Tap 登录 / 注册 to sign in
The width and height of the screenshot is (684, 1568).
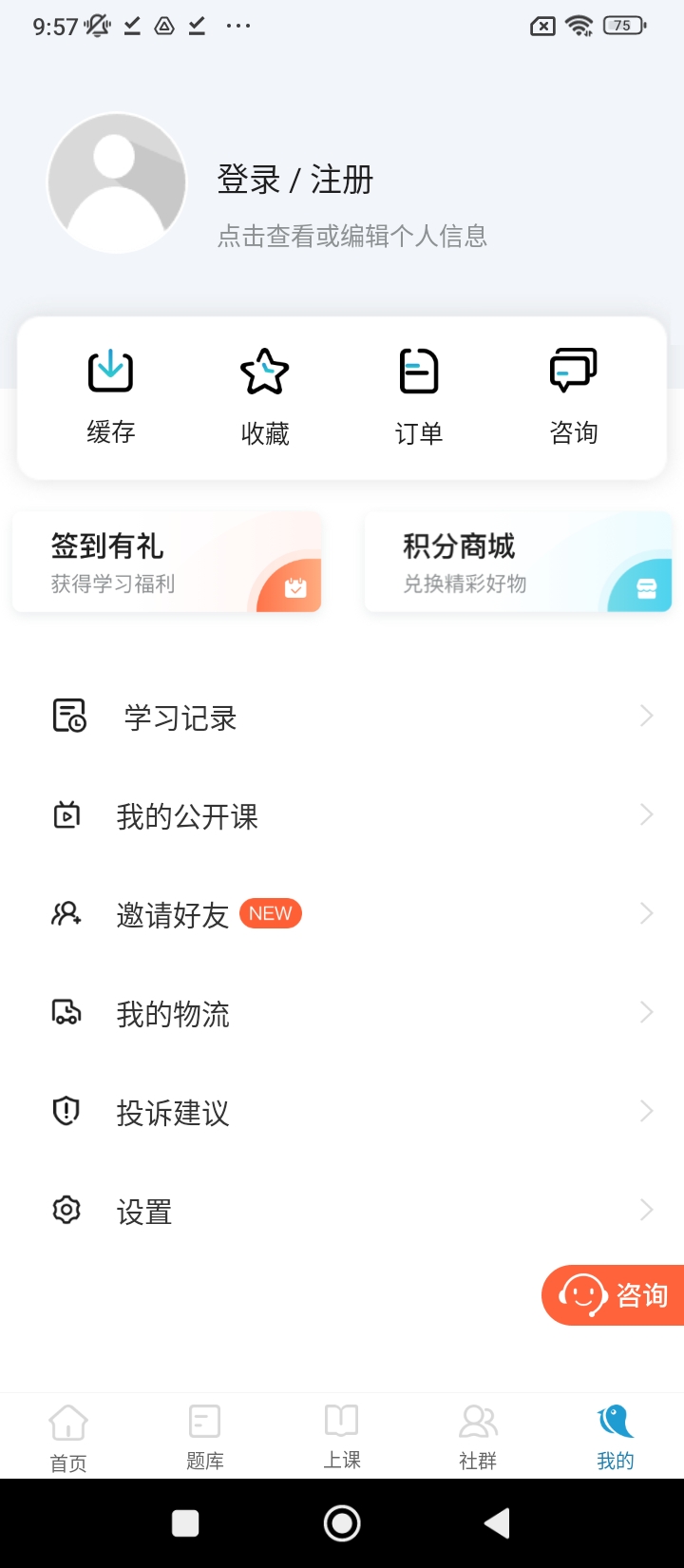click(x=295, y=180)
